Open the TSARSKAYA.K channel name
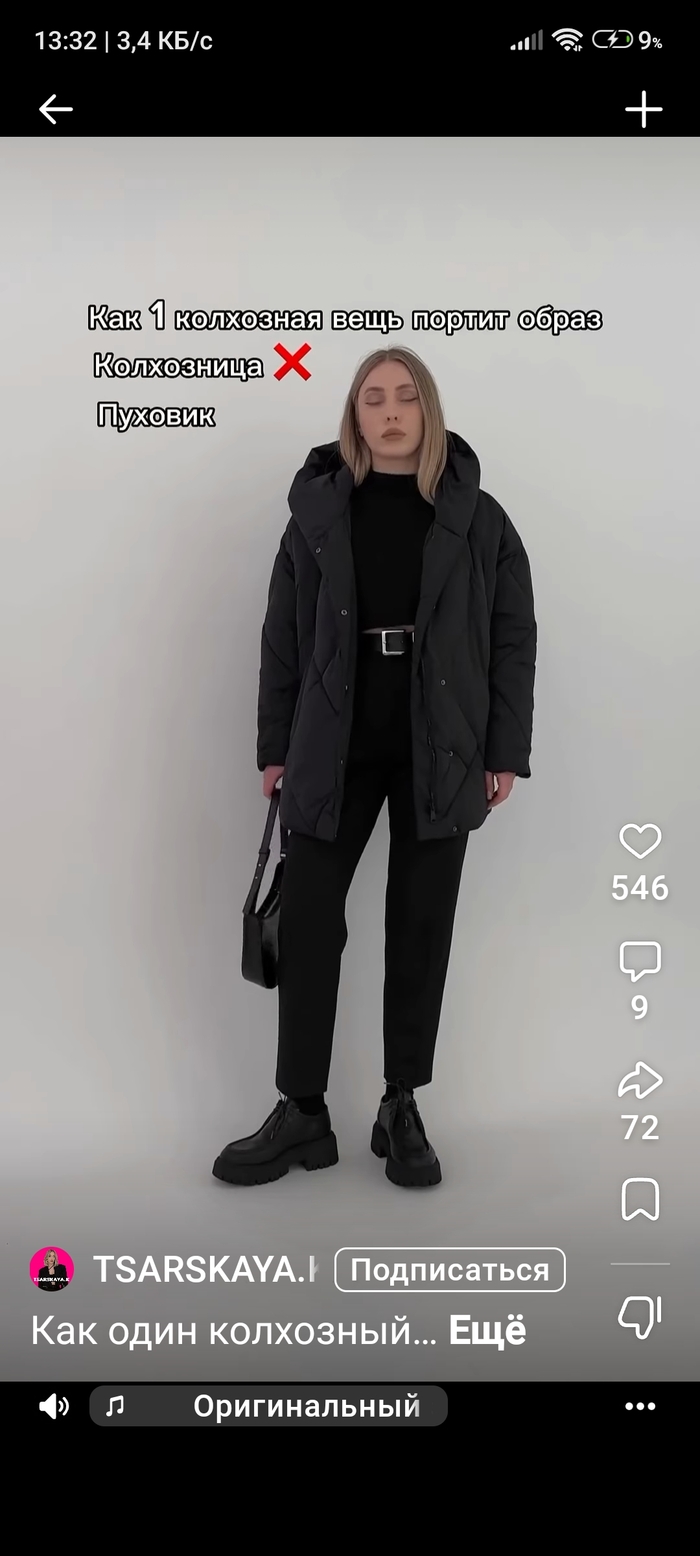The image size is (700, 1556). [x=205, y=1269]
